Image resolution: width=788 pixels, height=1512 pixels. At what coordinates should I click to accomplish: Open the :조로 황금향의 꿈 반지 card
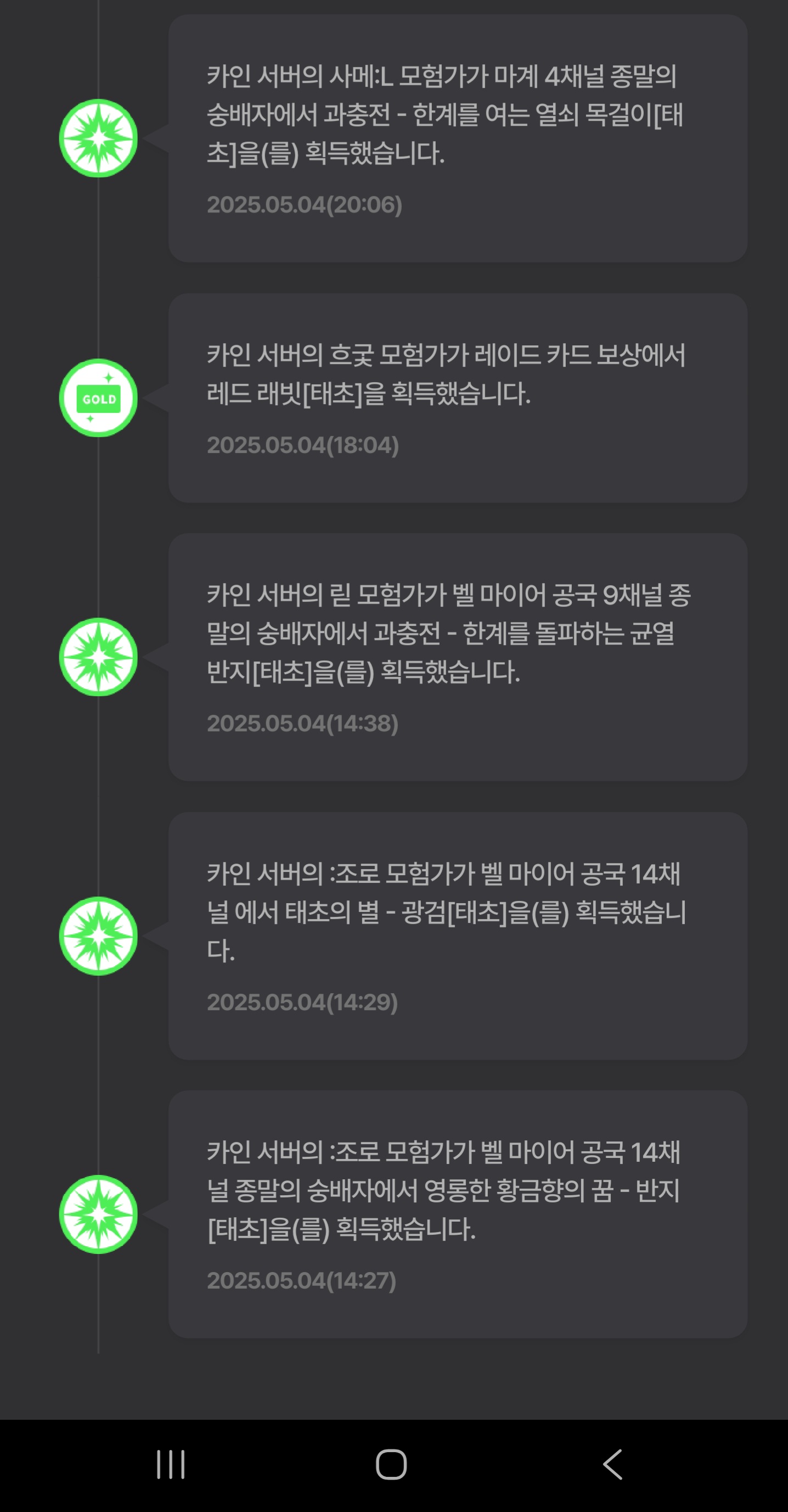point(458,1214)
